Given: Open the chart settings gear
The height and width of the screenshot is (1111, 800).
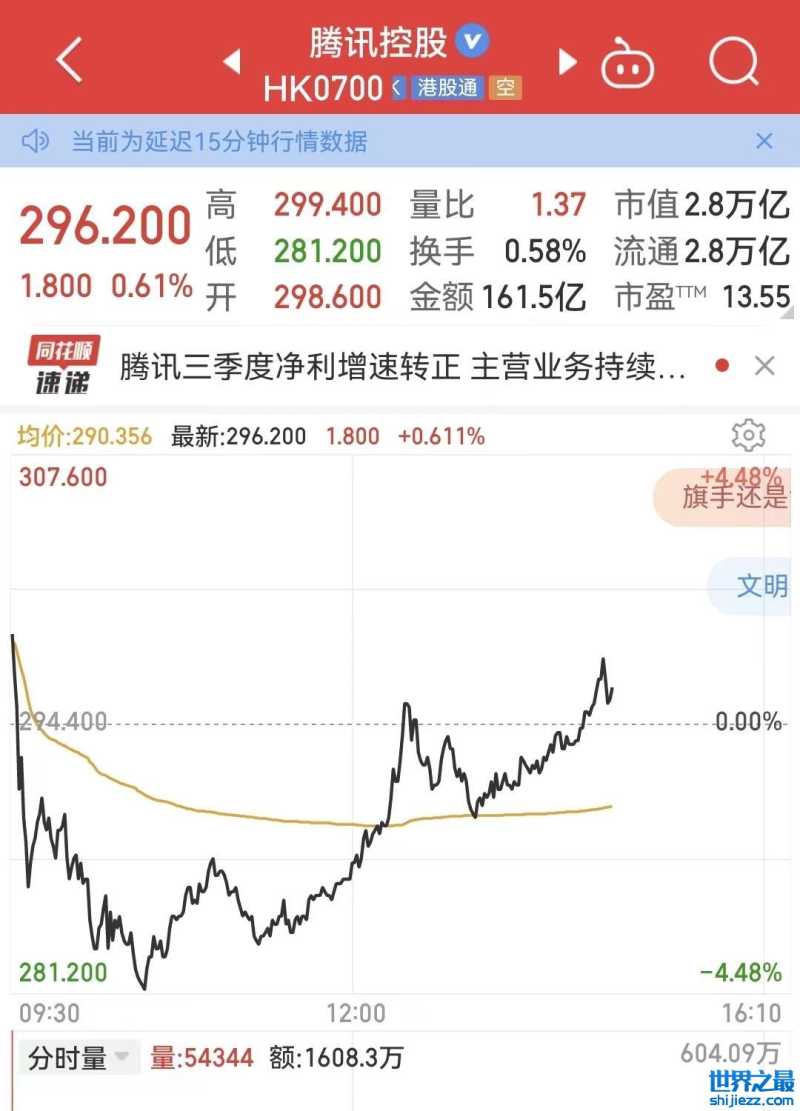Looking at the screenshot, I should point(748,435).
